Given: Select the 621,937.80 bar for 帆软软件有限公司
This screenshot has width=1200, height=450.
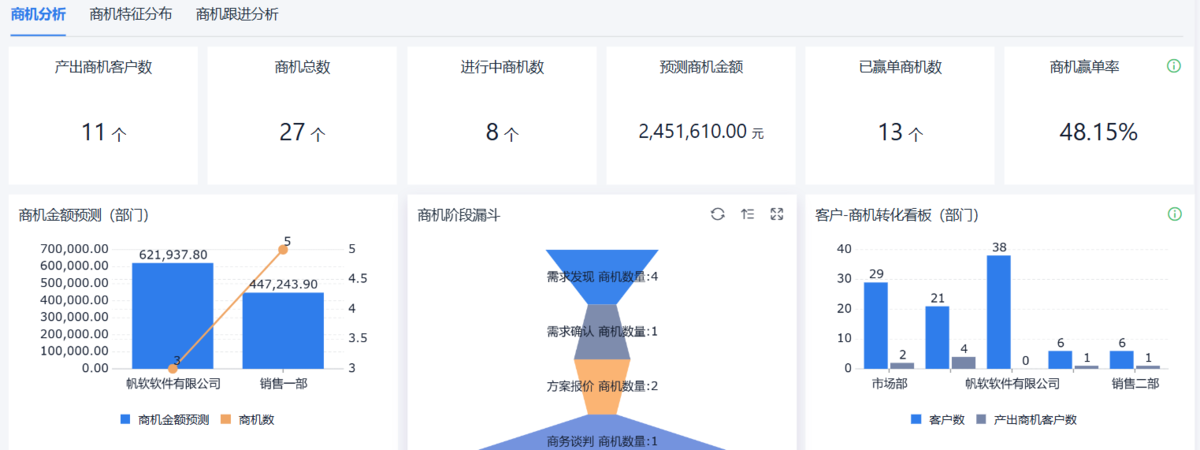Looking at the screenshot, I should (x=172, y=315).
